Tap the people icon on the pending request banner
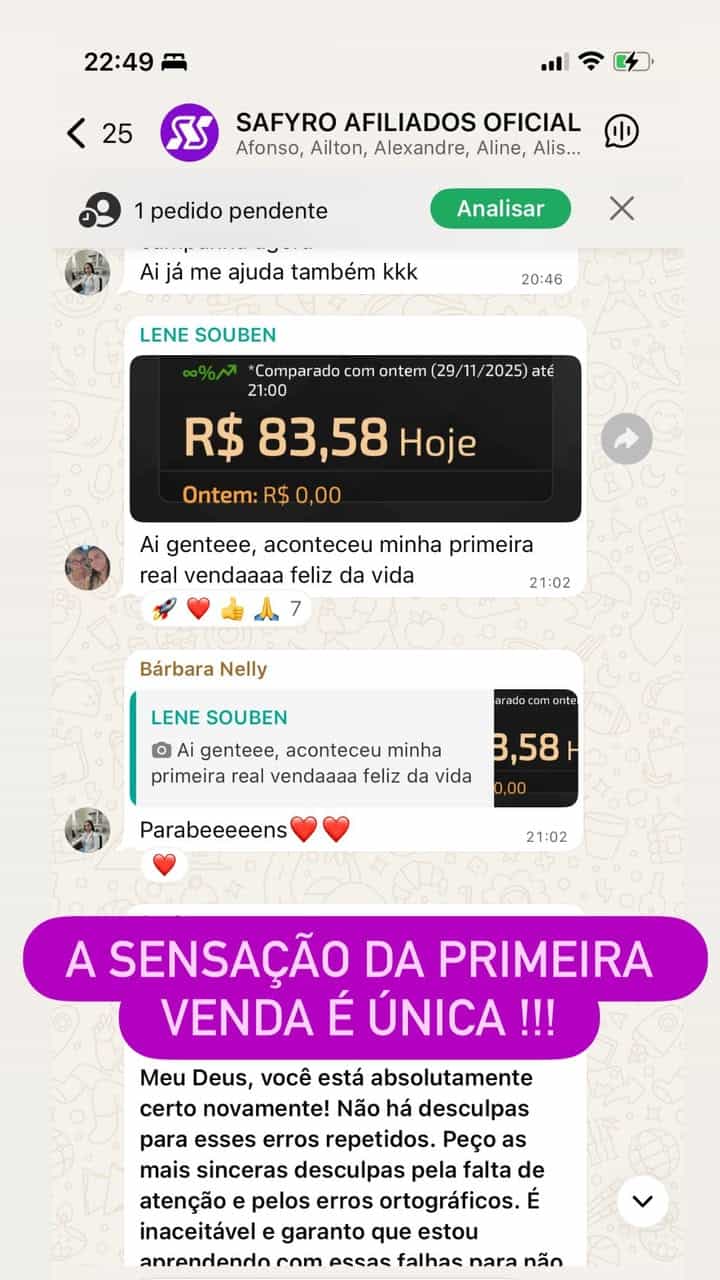 tap(97, 209)
